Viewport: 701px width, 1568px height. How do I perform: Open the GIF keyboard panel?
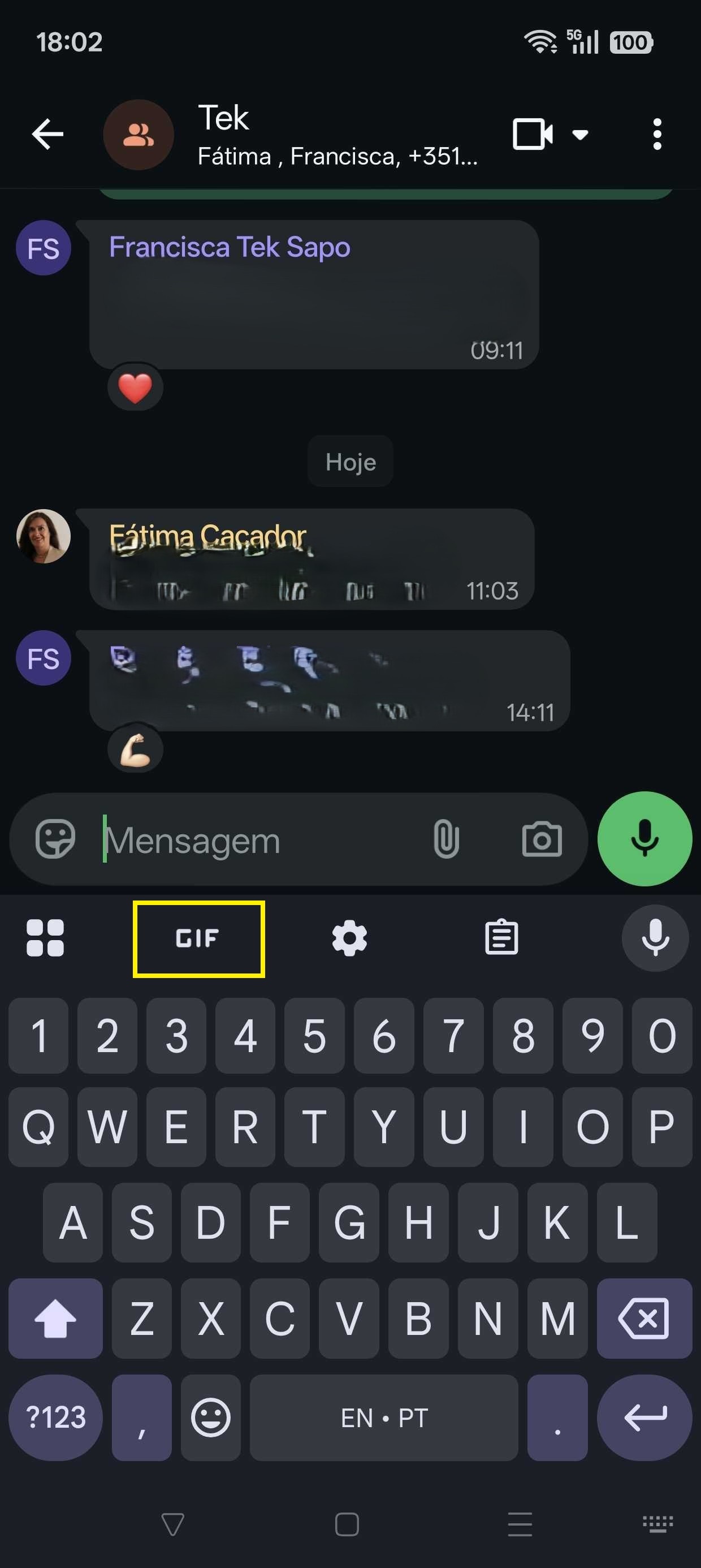[198, 938]
